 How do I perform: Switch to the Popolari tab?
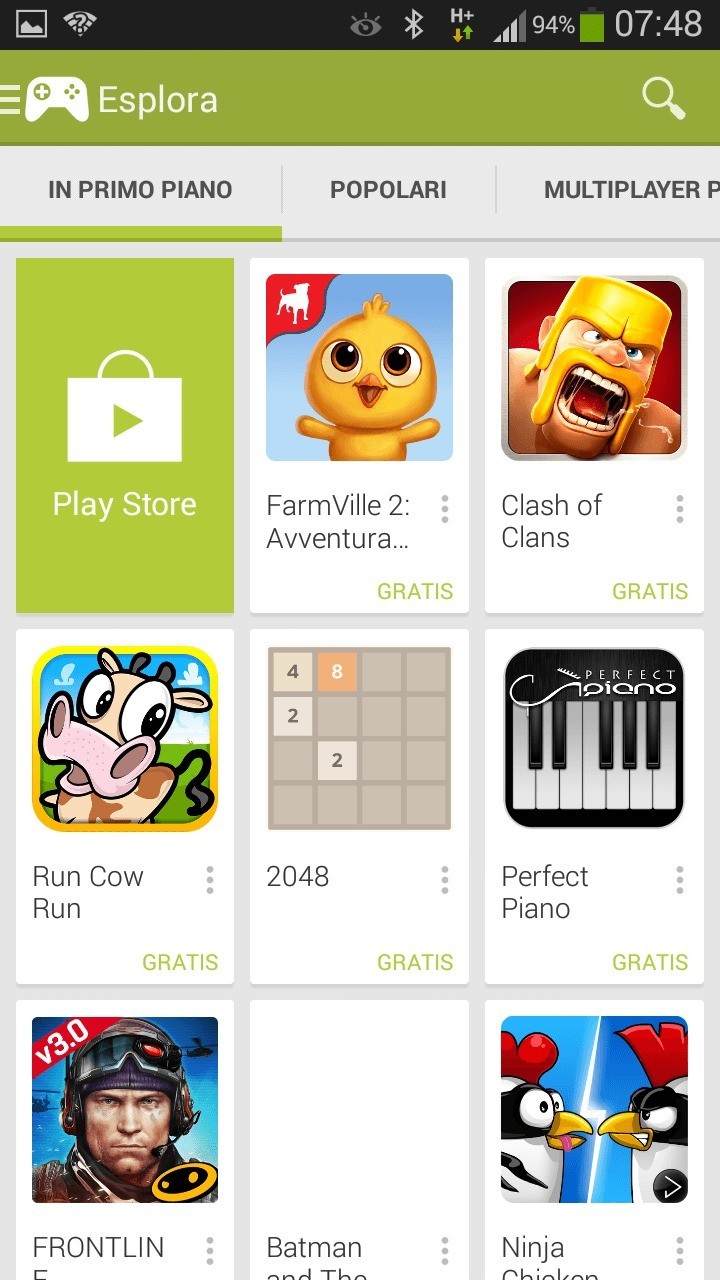[x=388, y=189]
